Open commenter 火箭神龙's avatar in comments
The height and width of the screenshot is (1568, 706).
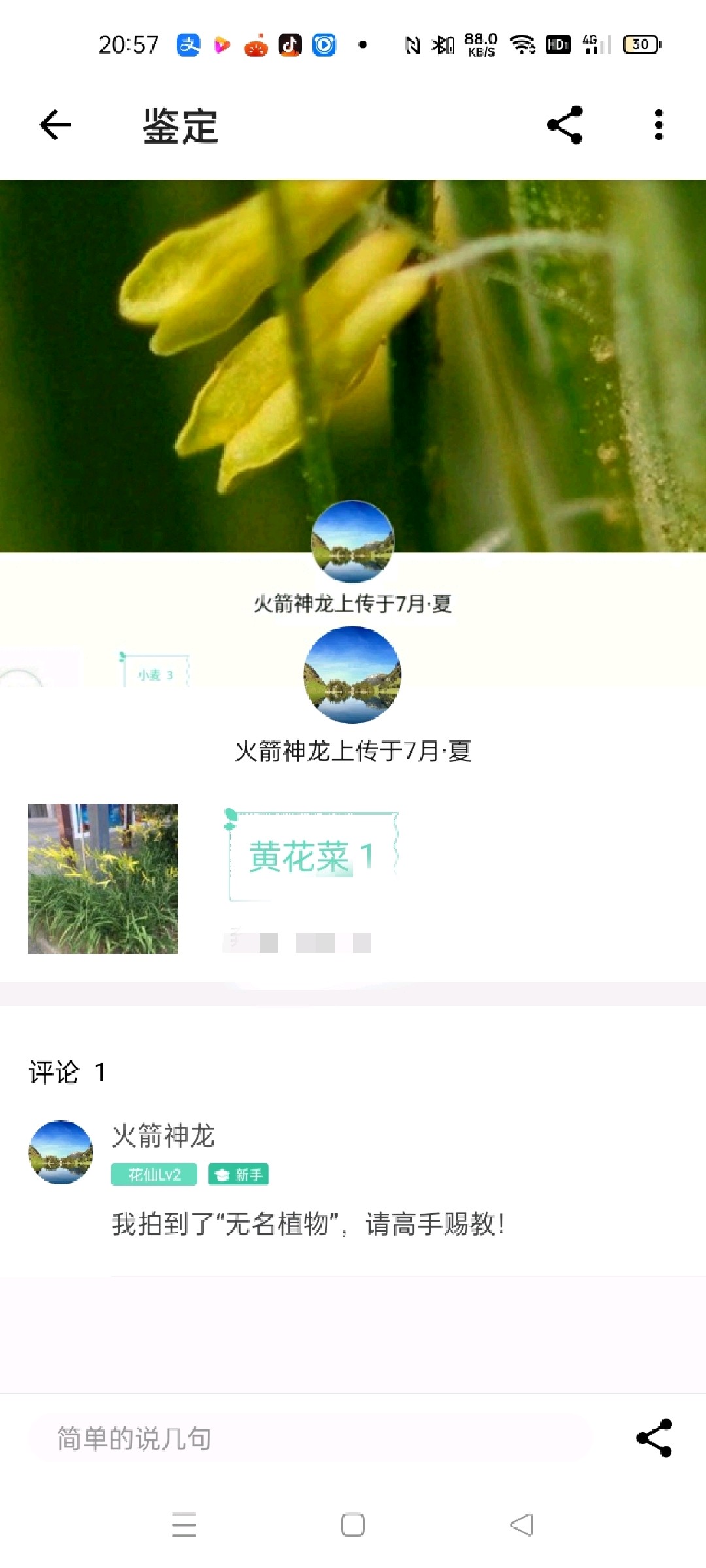click(x=61, y=1152)
